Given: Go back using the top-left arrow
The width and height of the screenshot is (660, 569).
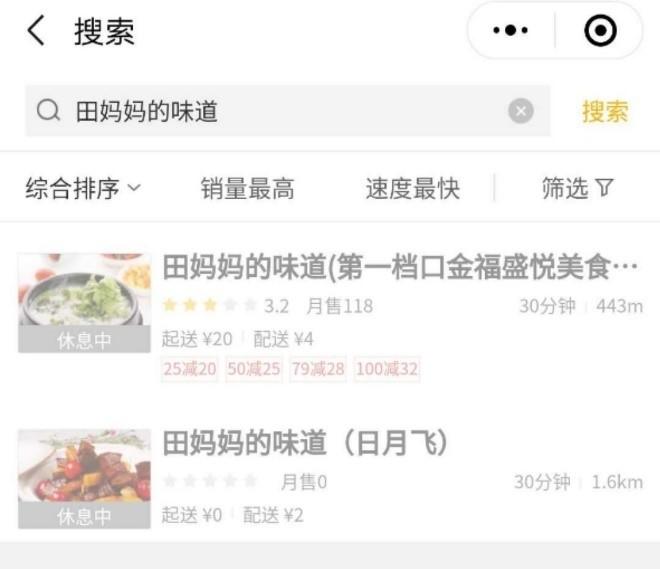Looking at the screenshot, I should coord(36,32).
